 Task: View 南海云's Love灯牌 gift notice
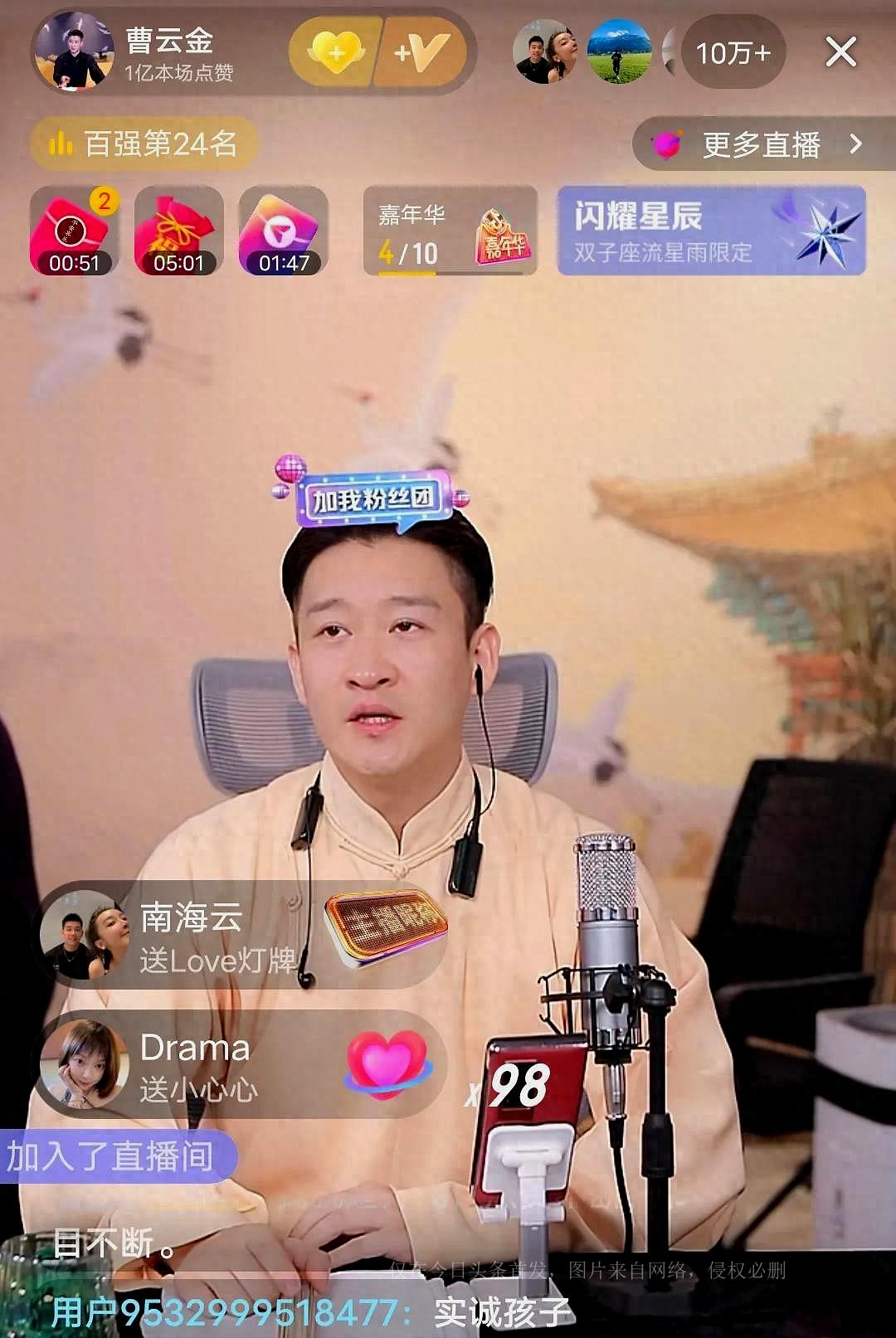coord(241,937)
